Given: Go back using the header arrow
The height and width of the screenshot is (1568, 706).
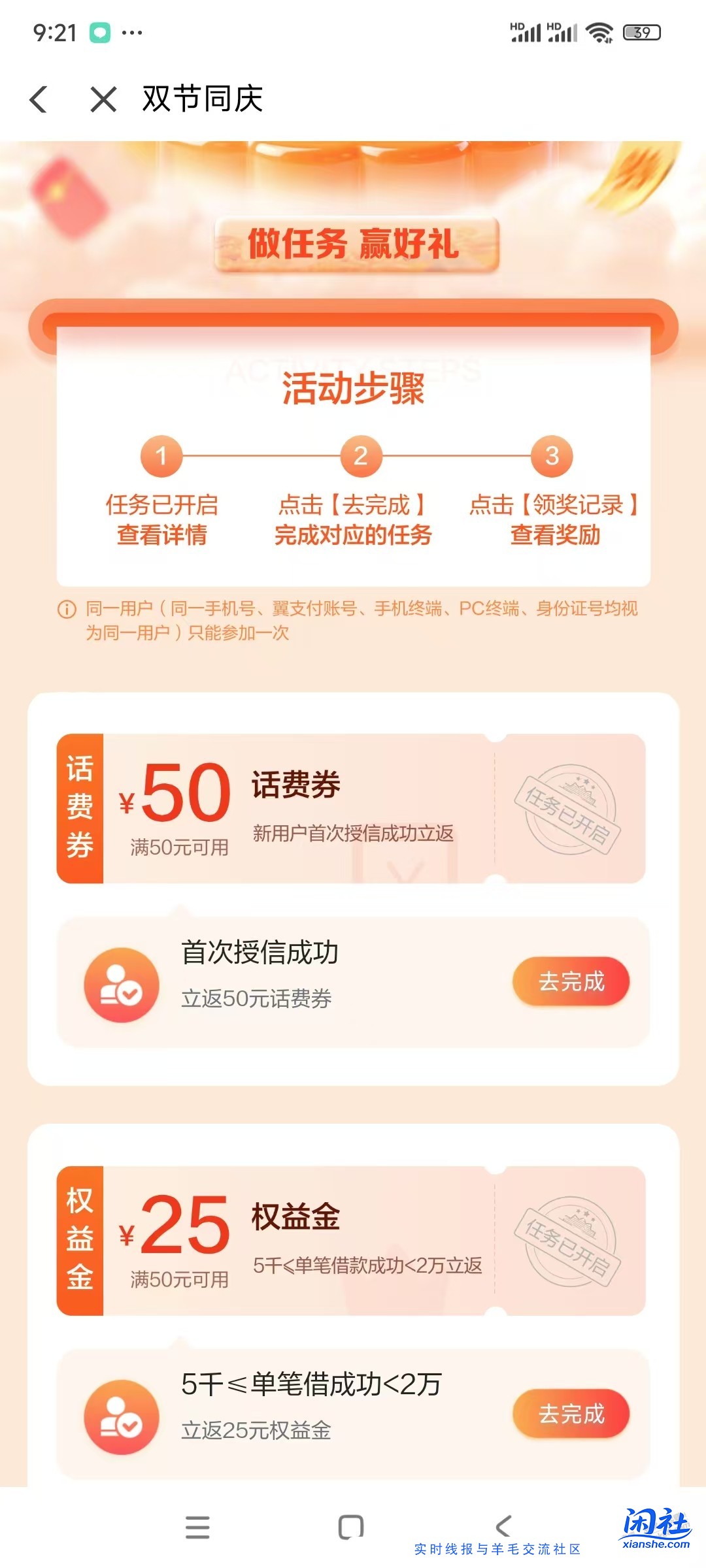Looking at the screenshot, I should coord(39,99).
